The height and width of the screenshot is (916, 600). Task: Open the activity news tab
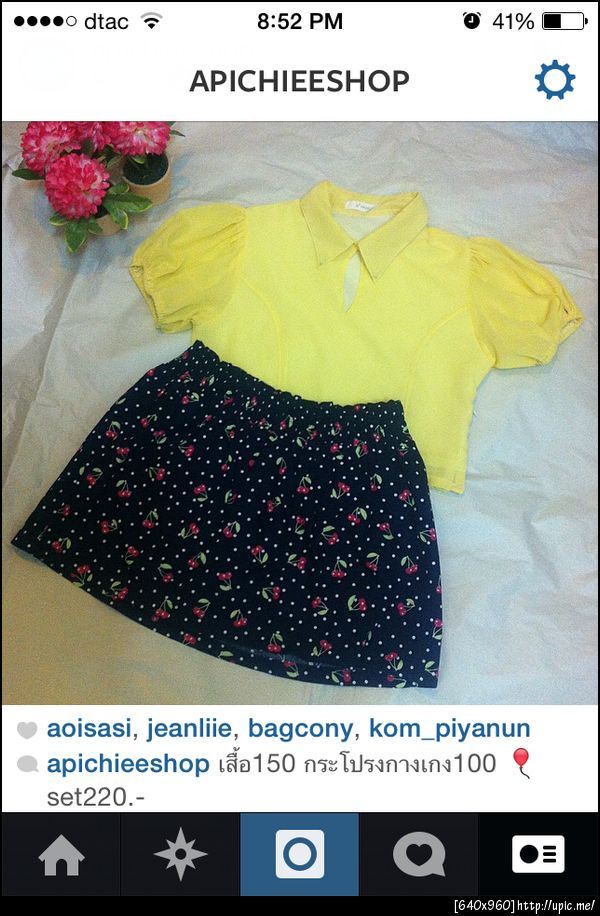(x=419, y=855)
